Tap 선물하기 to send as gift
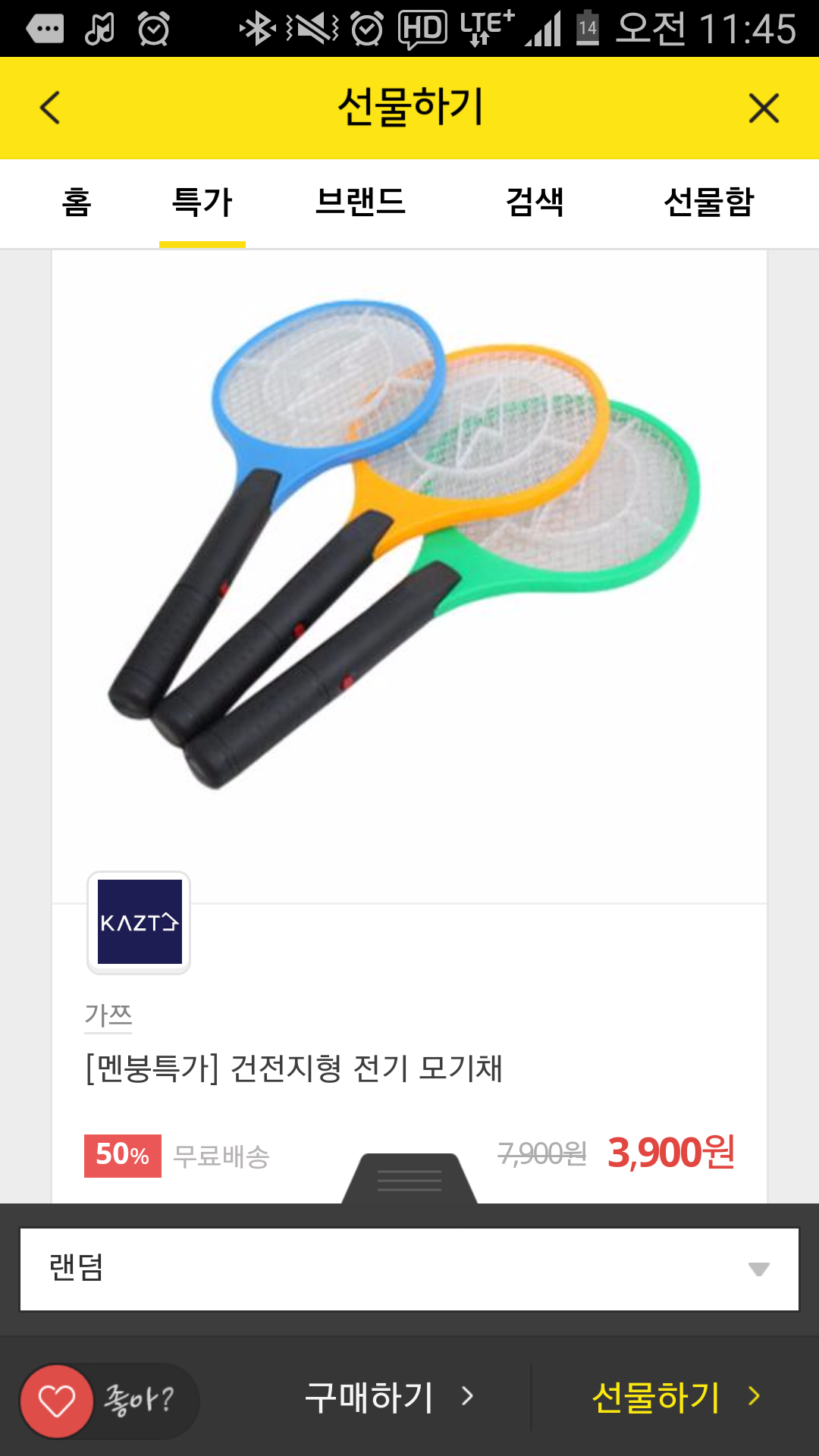This screenshot has width=819, height=1456. pyautogui.click(x=676, y=1397)
